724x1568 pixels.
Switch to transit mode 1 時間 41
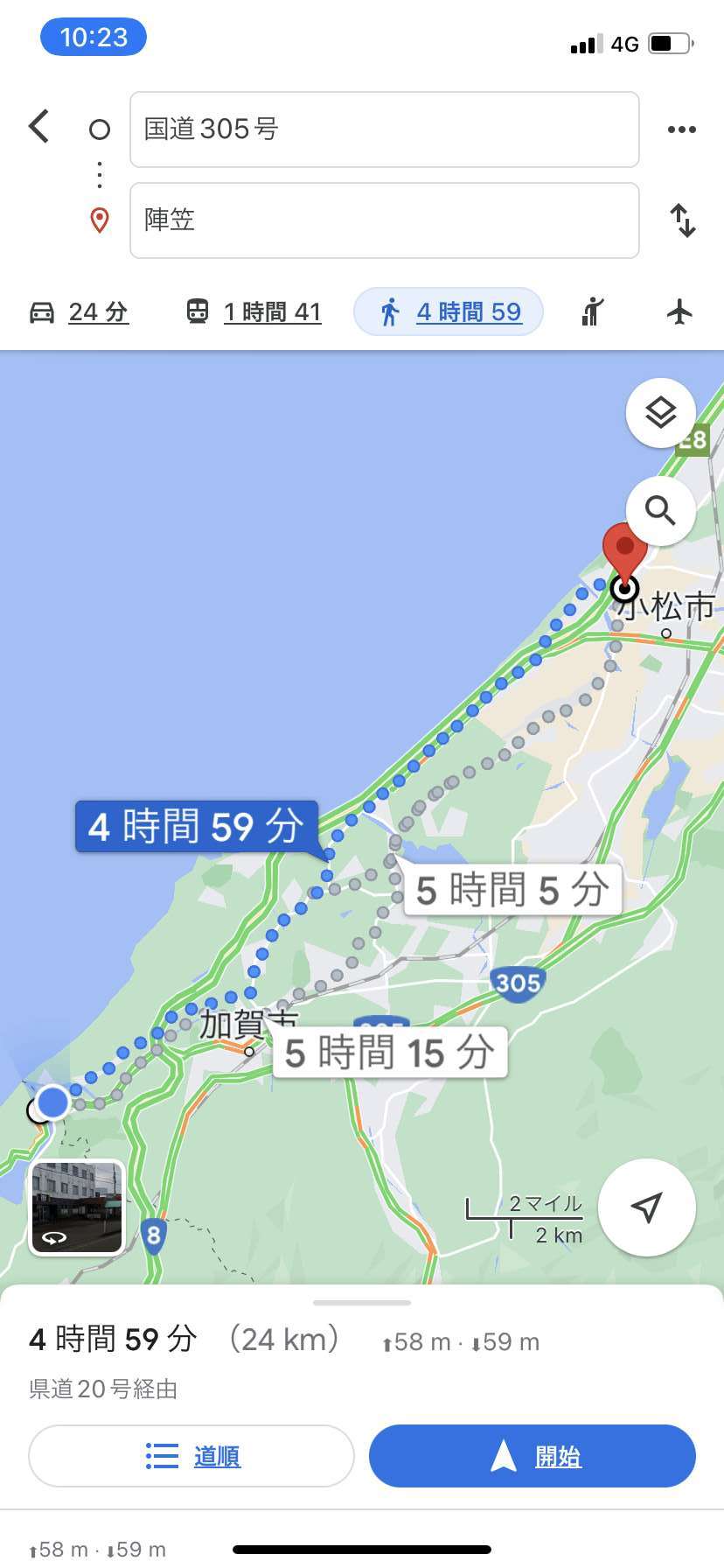pyautogui.click(x=254, y=311)
